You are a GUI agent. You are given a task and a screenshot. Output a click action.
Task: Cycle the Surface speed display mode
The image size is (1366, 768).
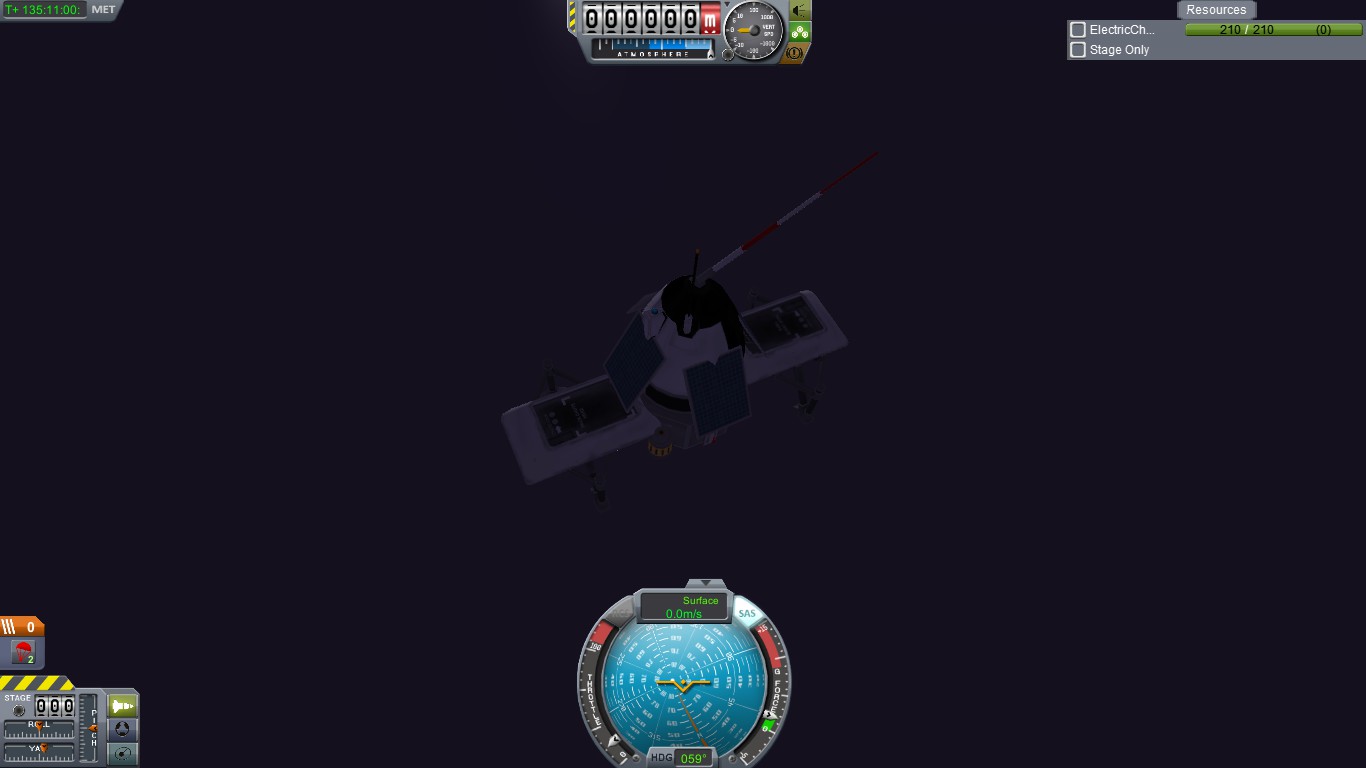pos(684,607)
